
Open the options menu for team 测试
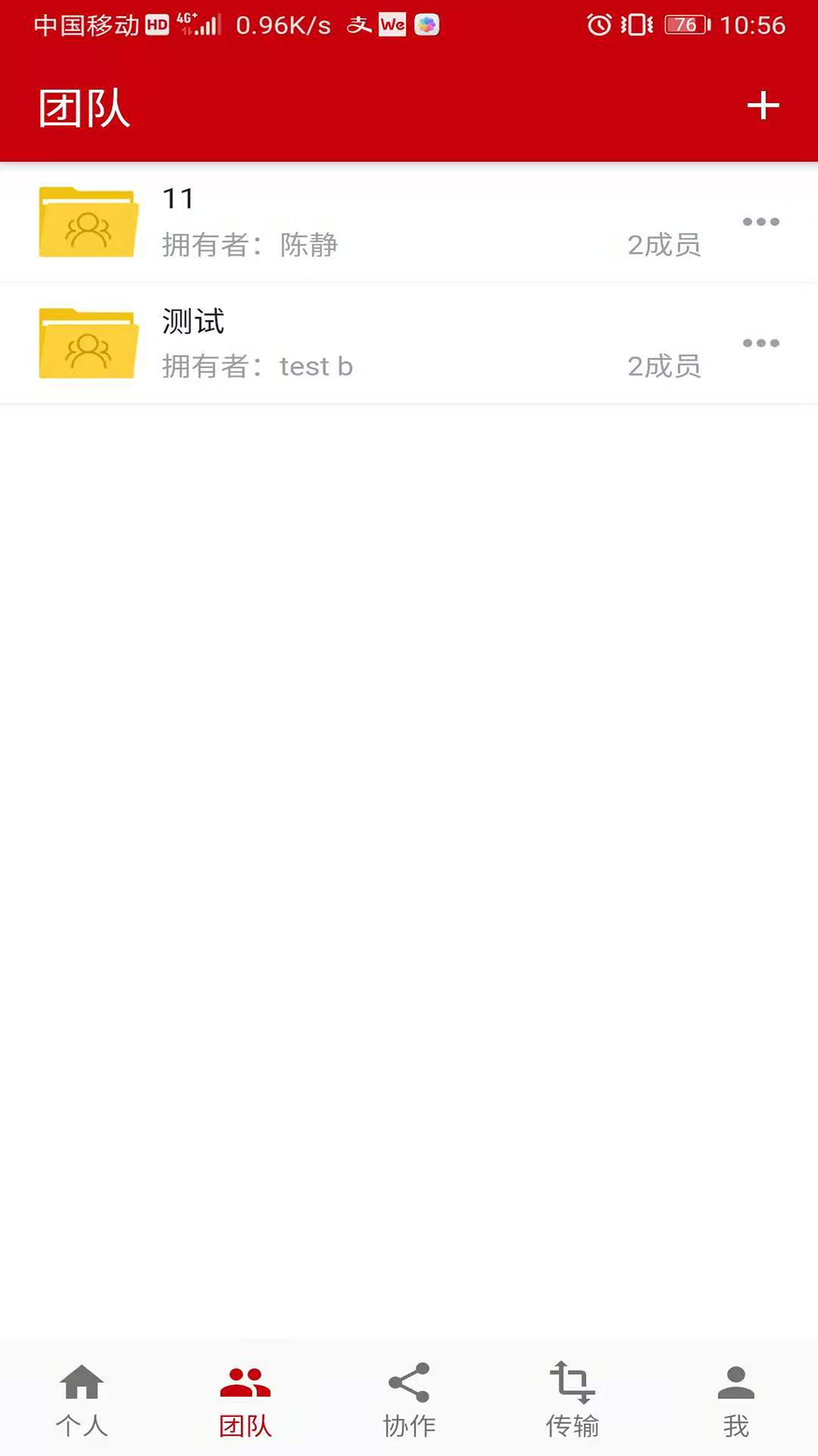760,343
